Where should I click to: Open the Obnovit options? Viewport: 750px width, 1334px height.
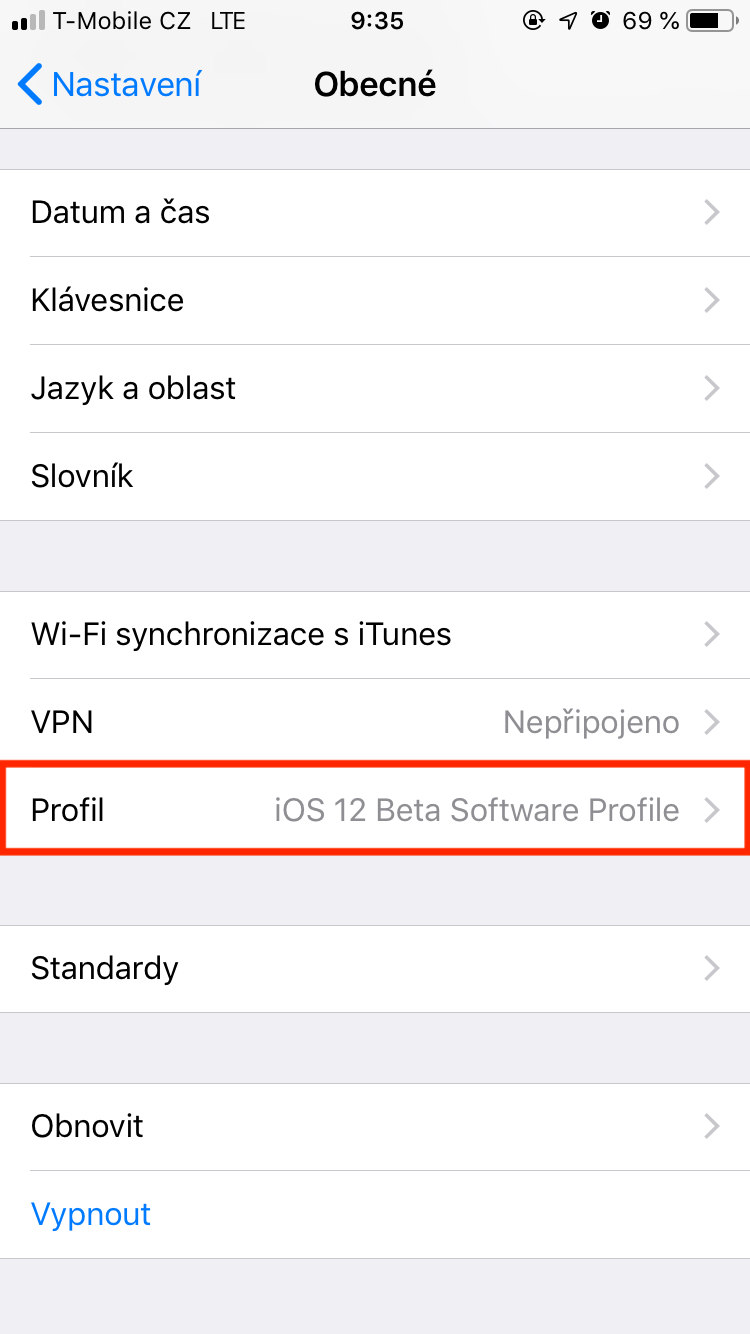pyautogui.click(x=375, y=1127)
